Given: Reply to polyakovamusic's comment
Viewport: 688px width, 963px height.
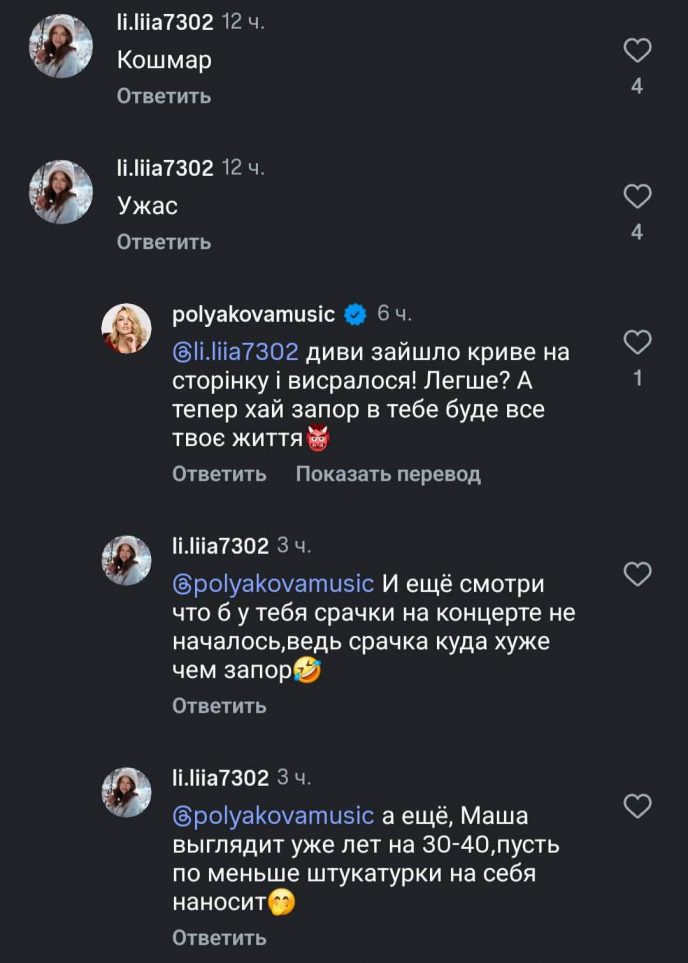Looking at the screenshot, I should click(x=219, y=474).
